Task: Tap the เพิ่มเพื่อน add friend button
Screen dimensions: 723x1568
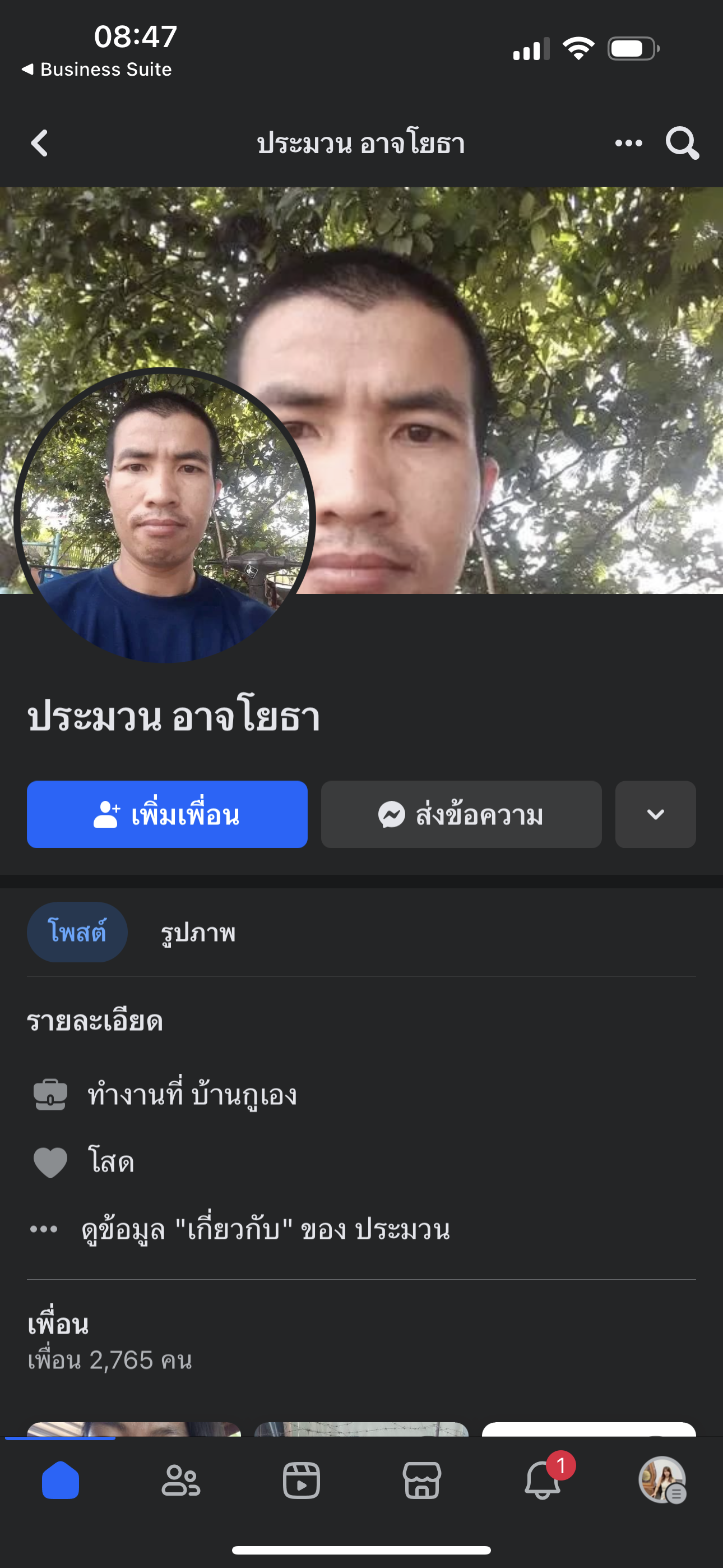Action: (167, 814)
